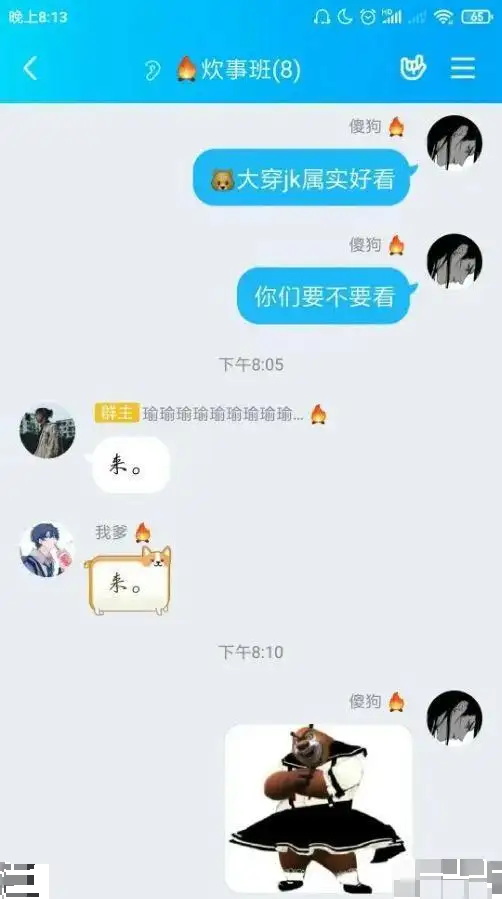Open 傻狗's avatar beside the jk message
The height and width of the screenshot is (899, 502).
tap(454, 143)
